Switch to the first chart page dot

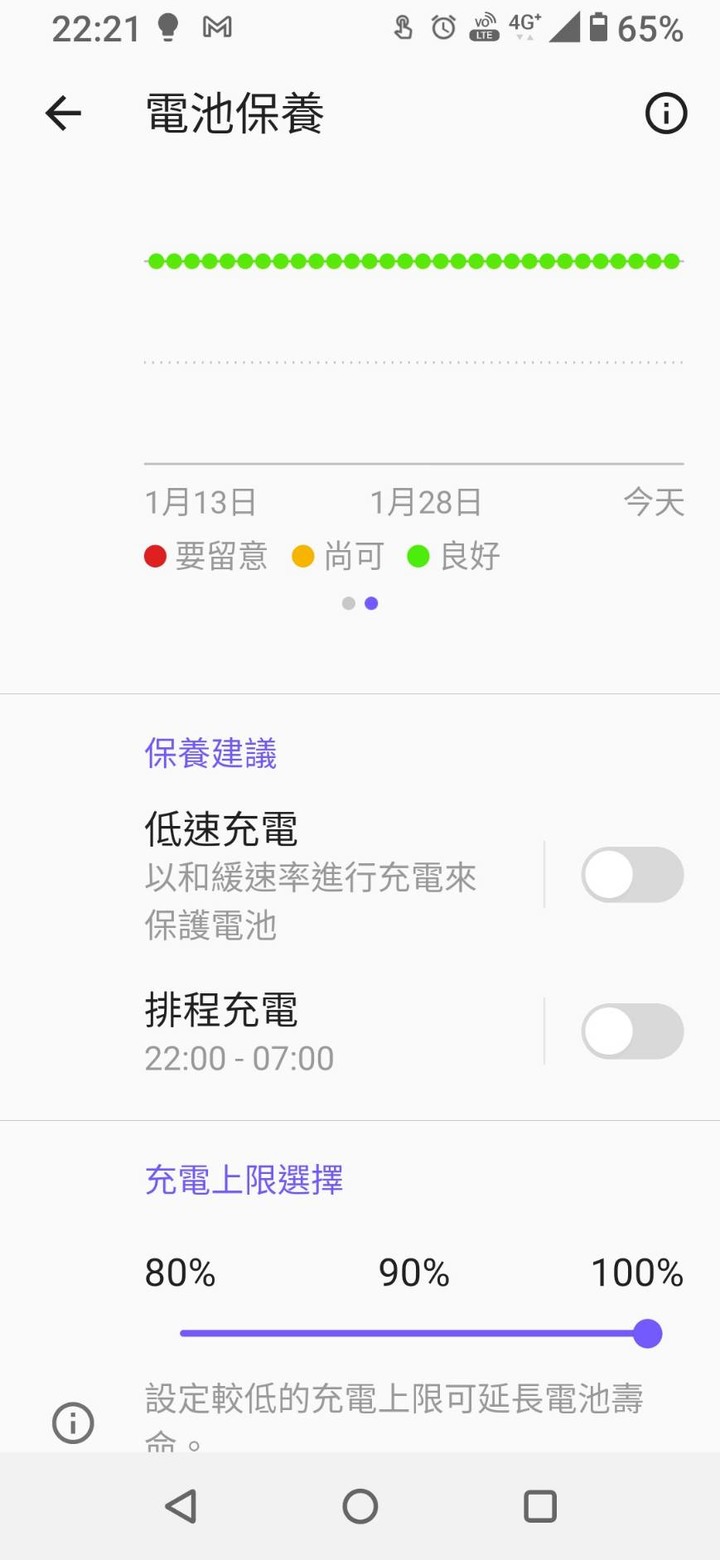[348, 603]
